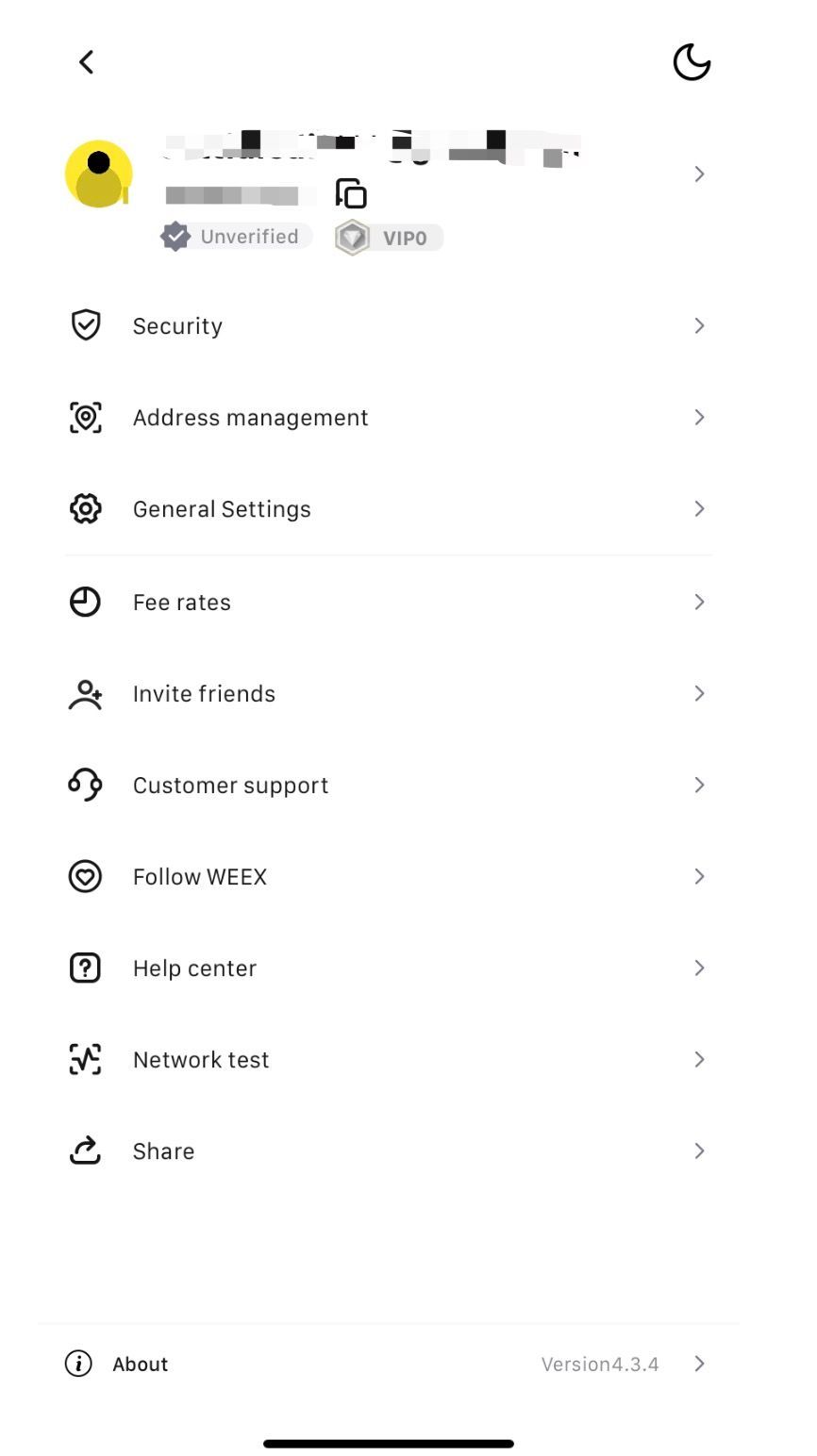The image size is (817, 1456).
Task: Expand the Help center row chevron
Action: coord(699,968)
